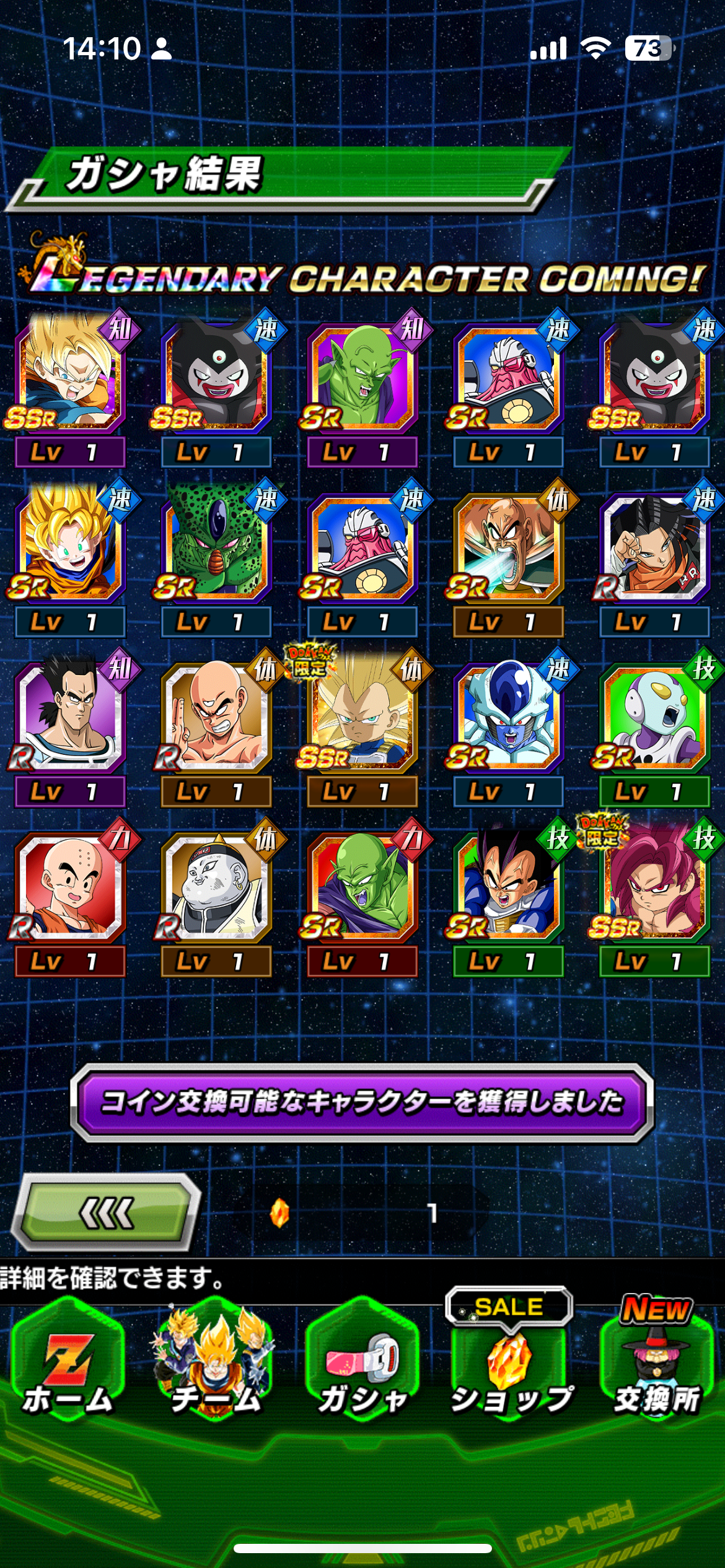The width and height of the screenshot is (725, 1568).
Task: Open the ショップ tab
Action: coord(509,1369)
